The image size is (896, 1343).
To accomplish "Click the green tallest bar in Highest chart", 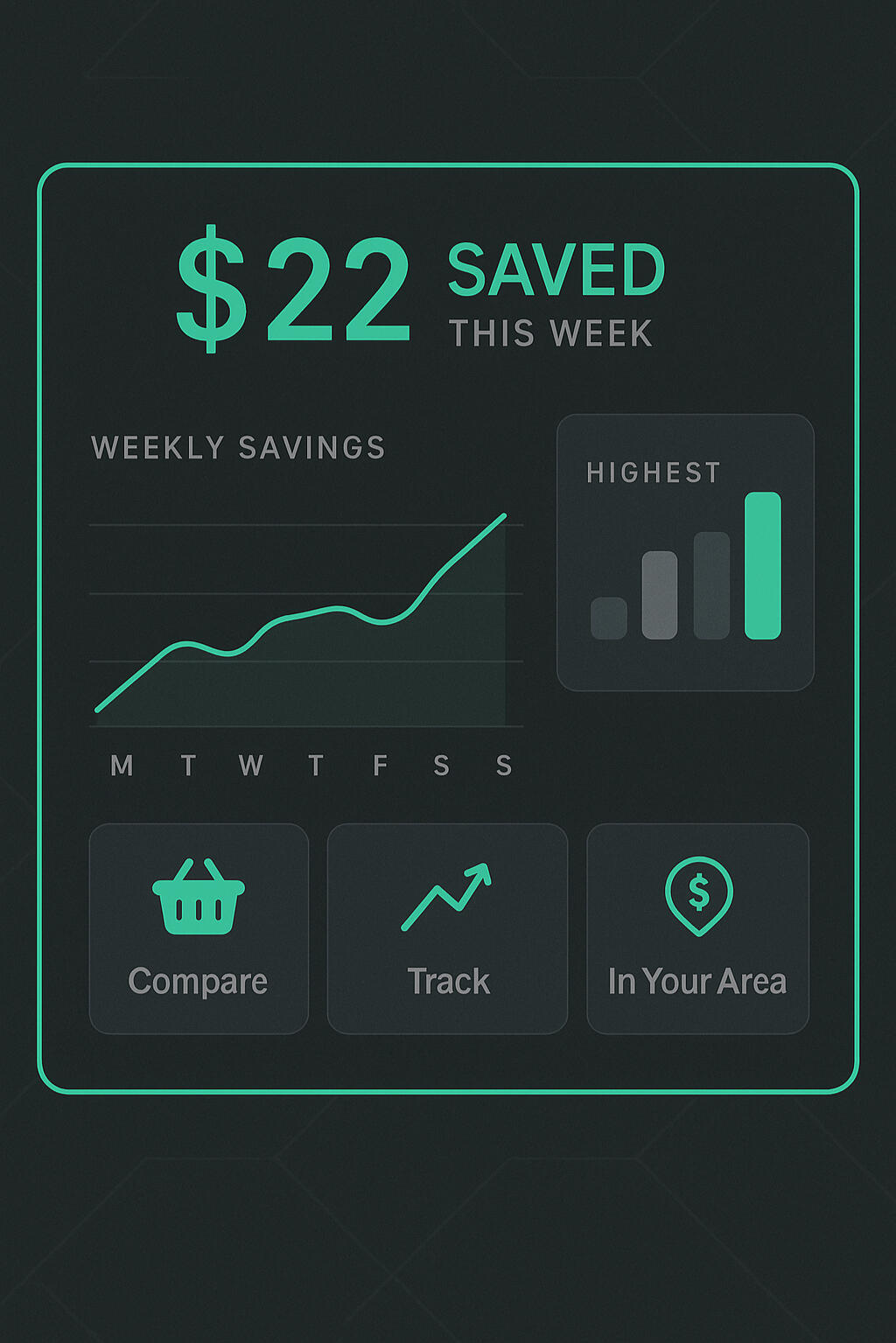I will (763, 564).
